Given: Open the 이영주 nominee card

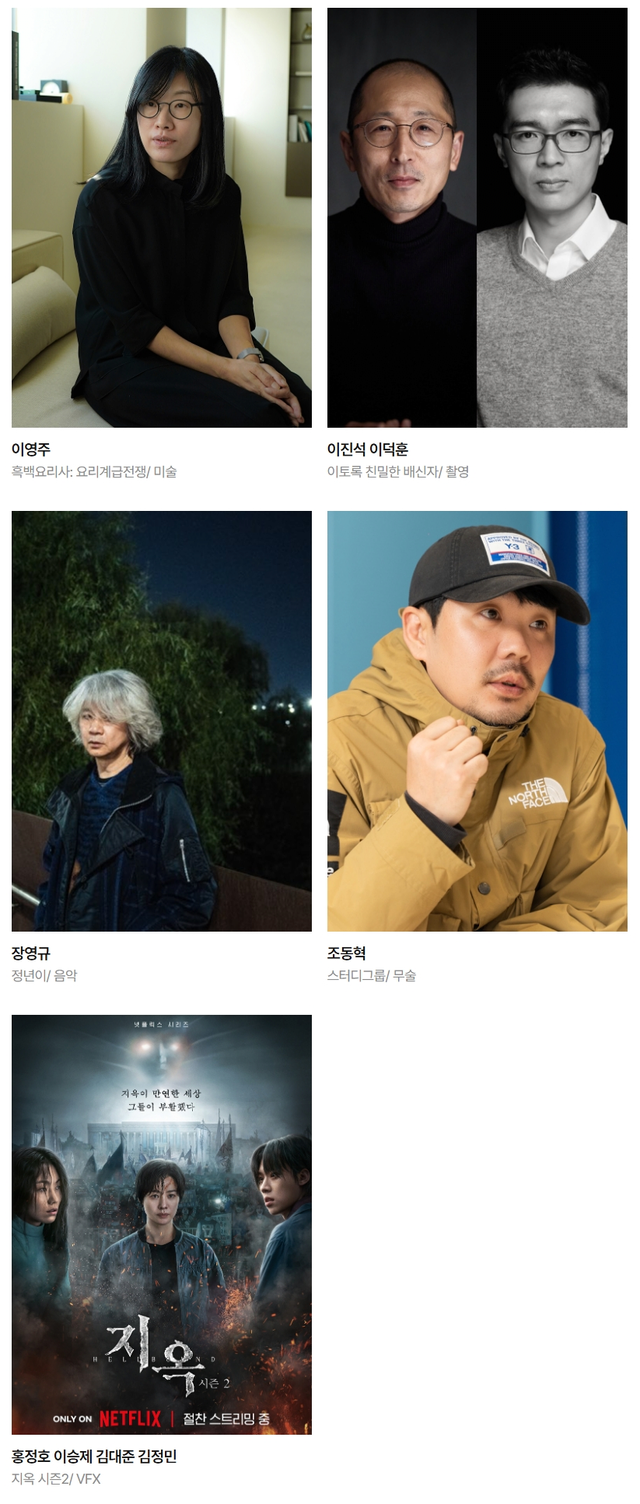Looking at the screenshot, I should click(161, 218).
